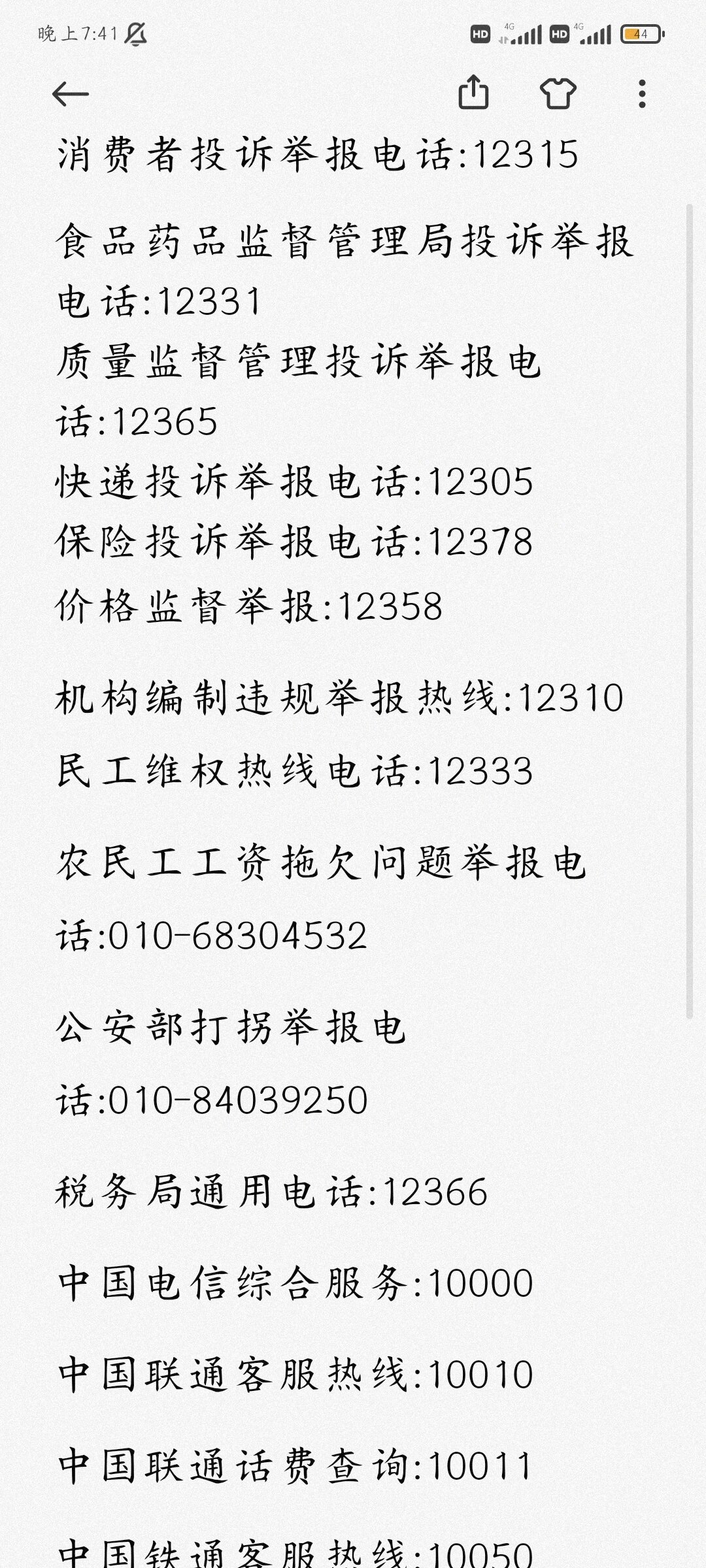Go back using the arrow icon

70,94
